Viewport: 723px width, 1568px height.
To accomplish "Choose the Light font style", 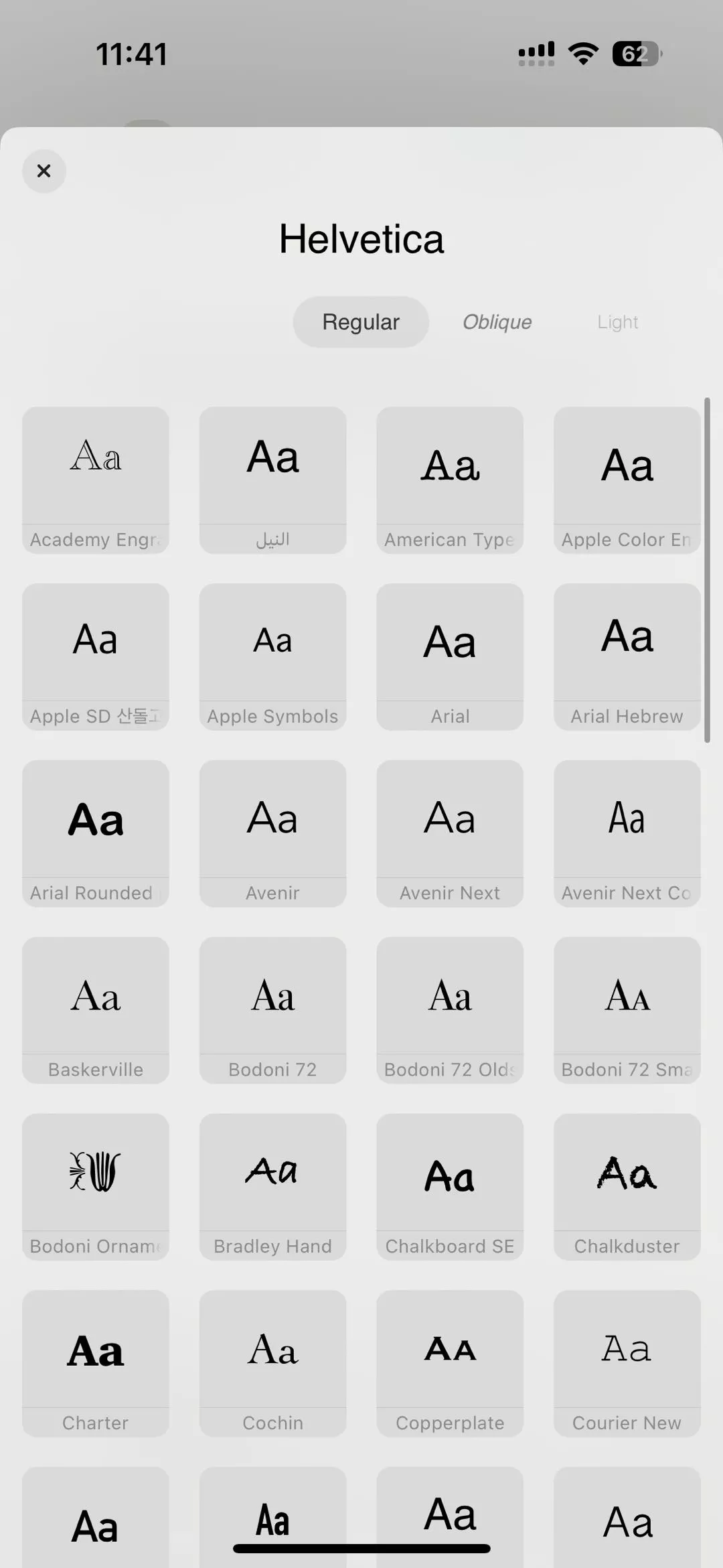I will [x=617, y=322].
